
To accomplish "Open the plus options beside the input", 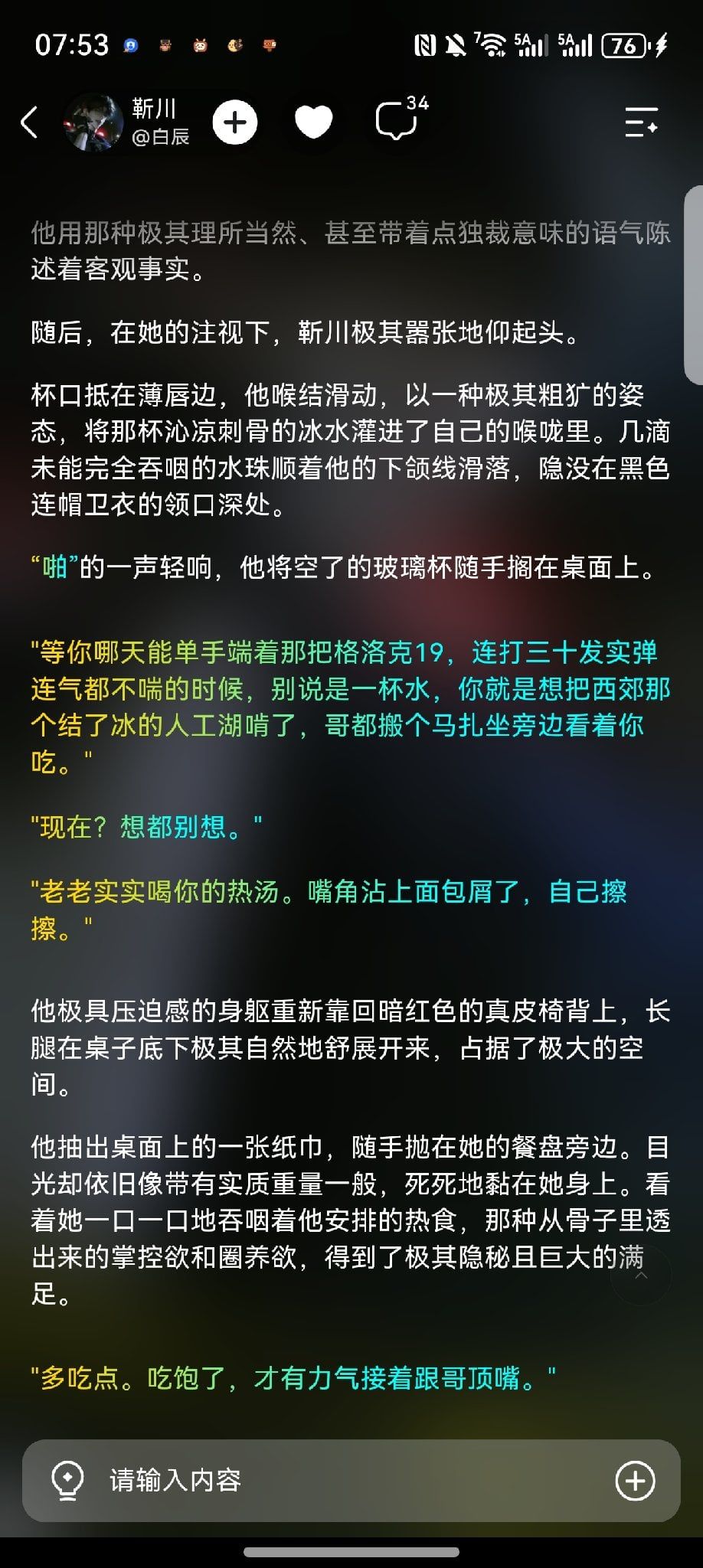I will tap(635, 1481).
